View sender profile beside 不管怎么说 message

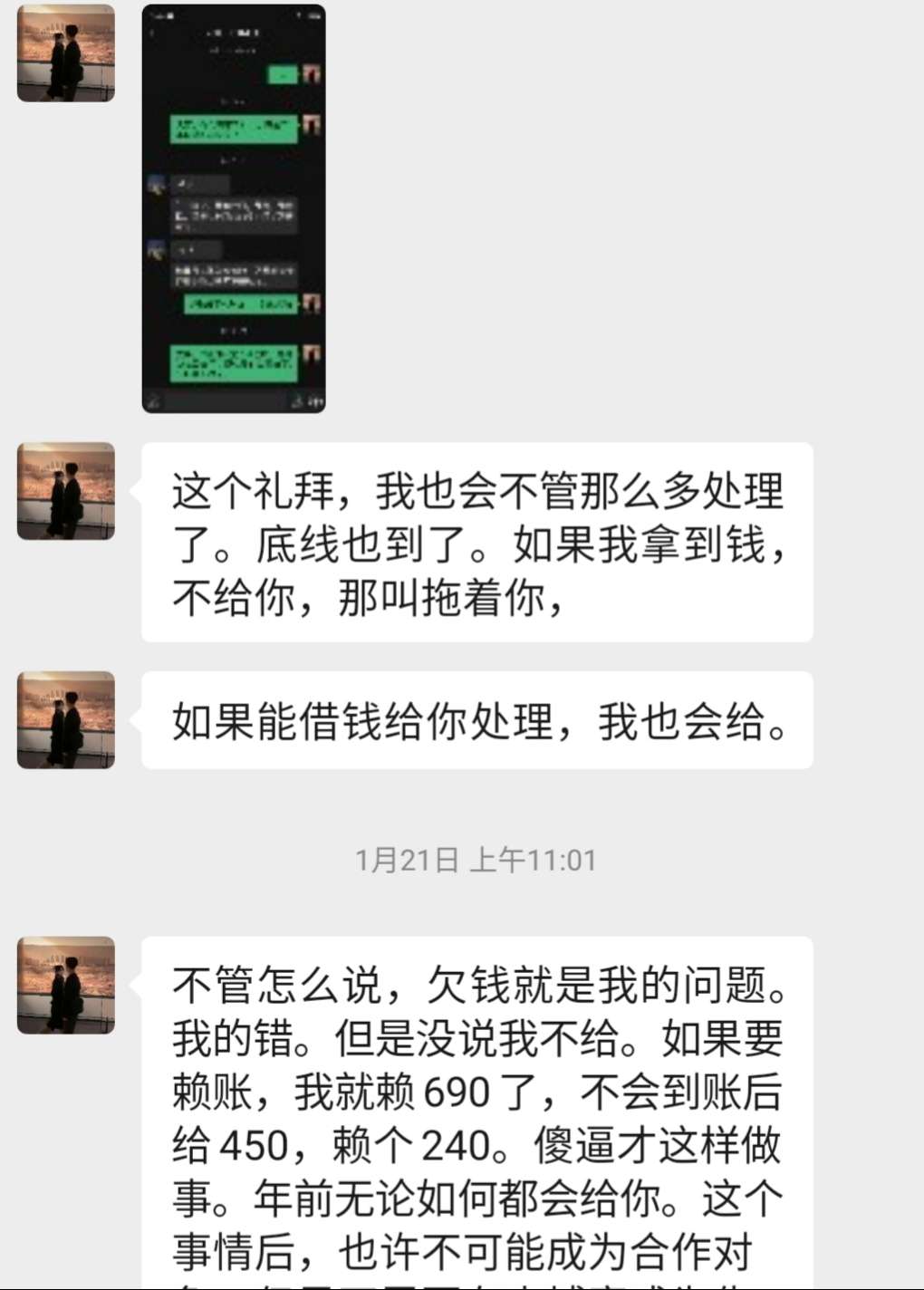click(x=66, y=986)
